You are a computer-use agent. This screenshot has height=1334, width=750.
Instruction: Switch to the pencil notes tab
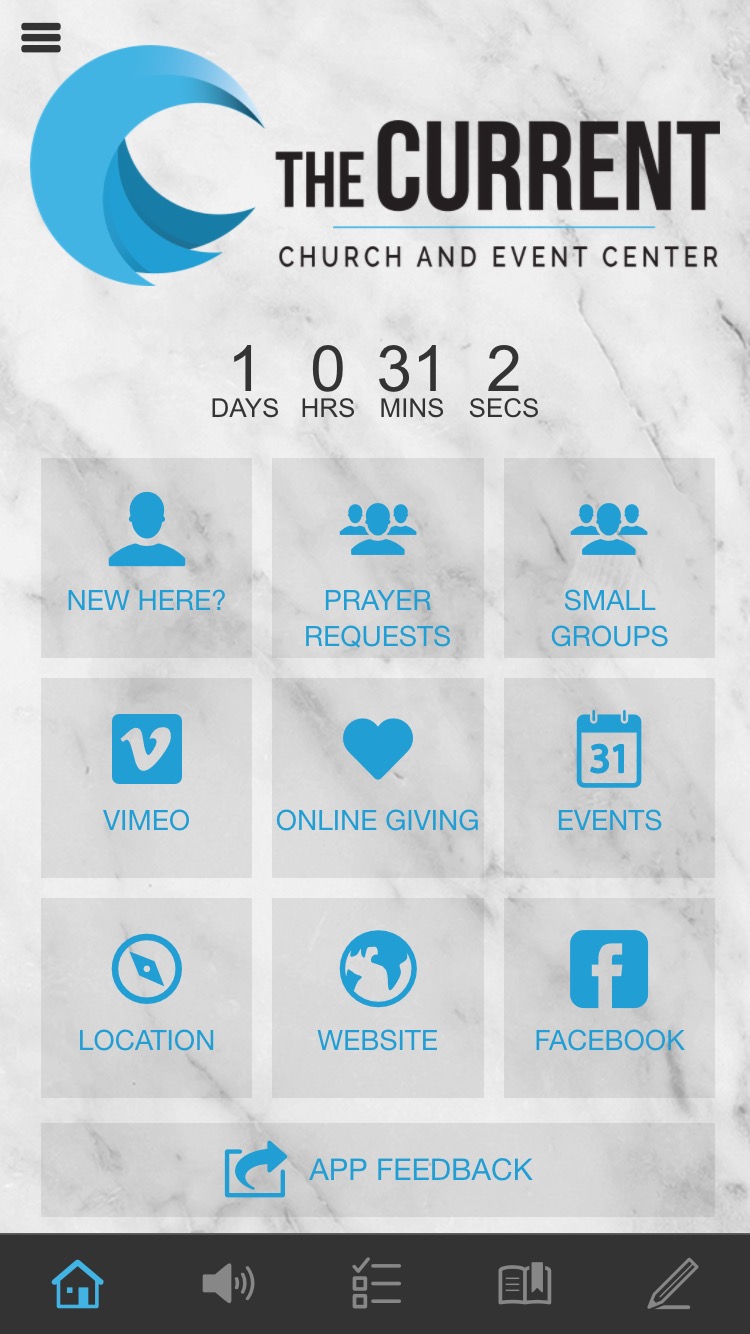point(672,1284)
